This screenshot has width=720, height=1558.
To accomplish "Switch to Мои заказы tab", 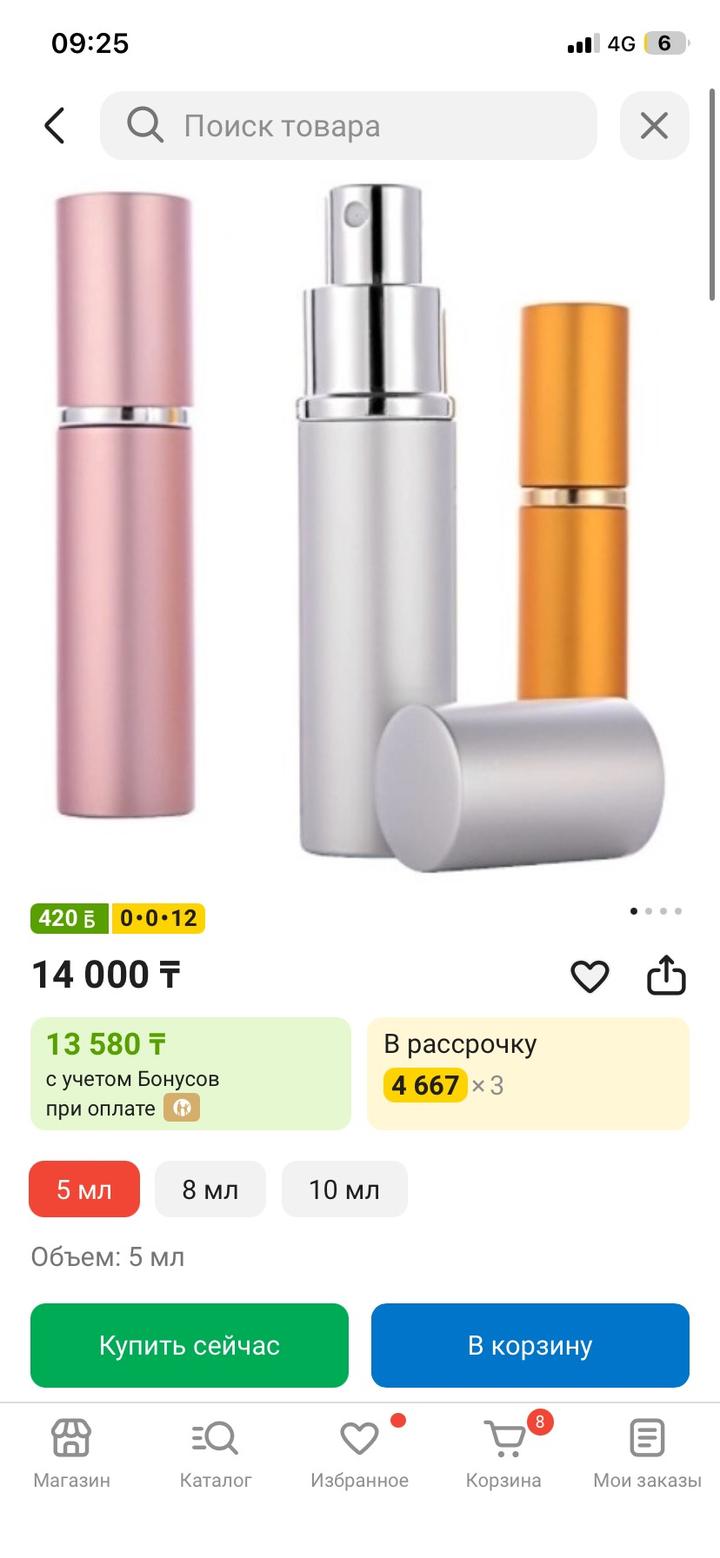I will [647, 1453].
